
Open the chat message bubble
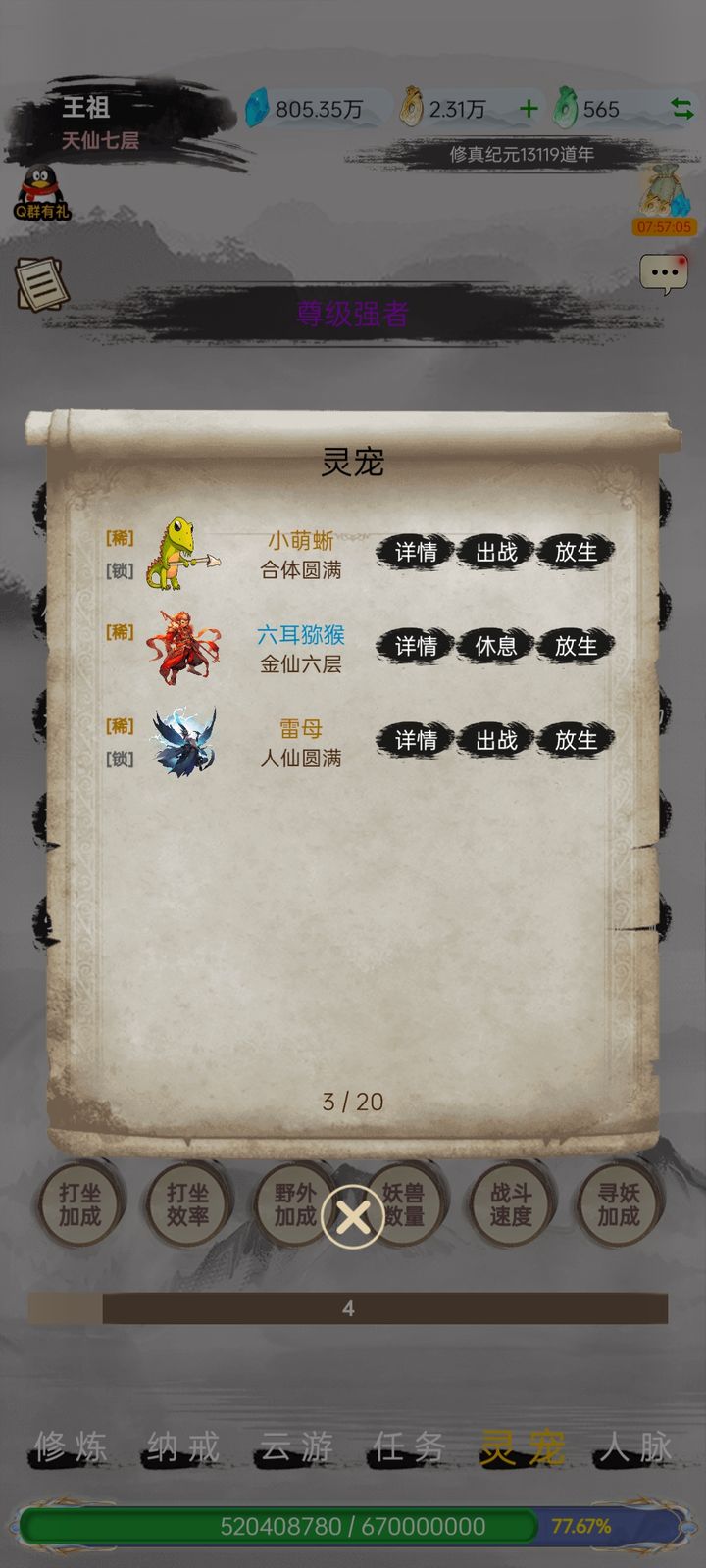click(664, 274)
